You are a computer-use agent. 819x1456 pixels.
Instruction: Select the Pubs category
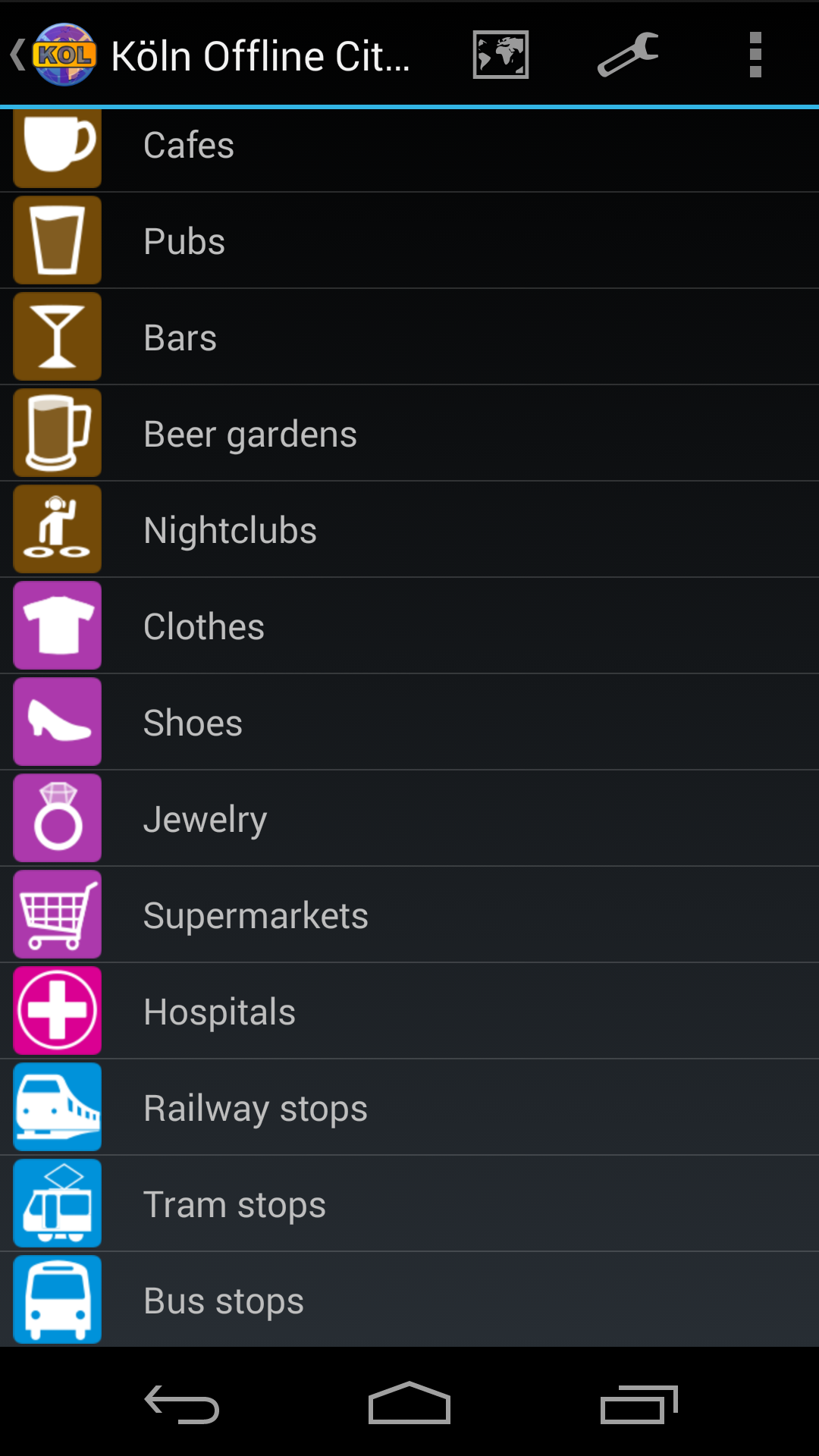(x=409, y=241)
